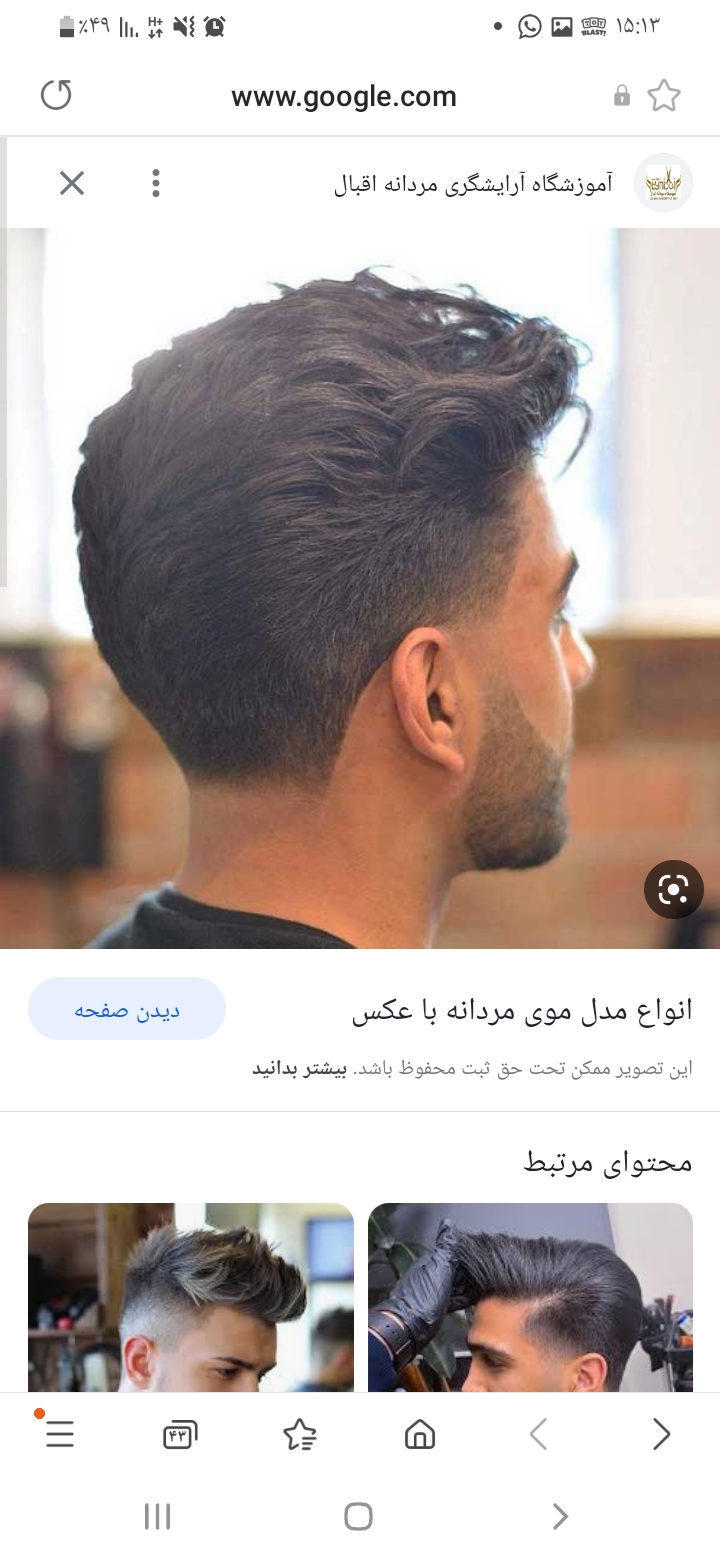Image resolution: width=720 pixels, height=1560 pixels.
Task: Navigate with the dark browser arrow
Action: click(661, 1435)
